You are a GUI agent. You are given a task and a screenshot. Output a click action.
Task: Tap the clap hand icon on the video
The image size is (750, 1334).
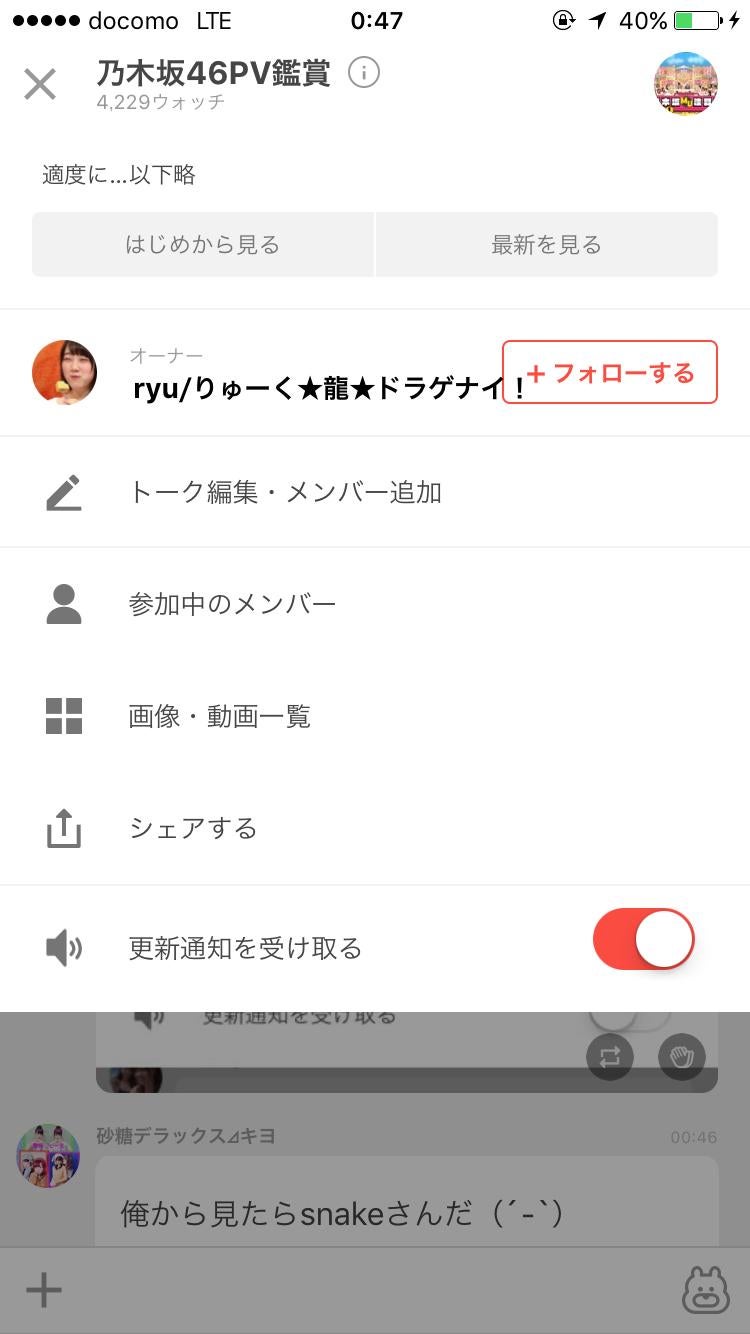pyautogui.click(x=682, y=1057)
